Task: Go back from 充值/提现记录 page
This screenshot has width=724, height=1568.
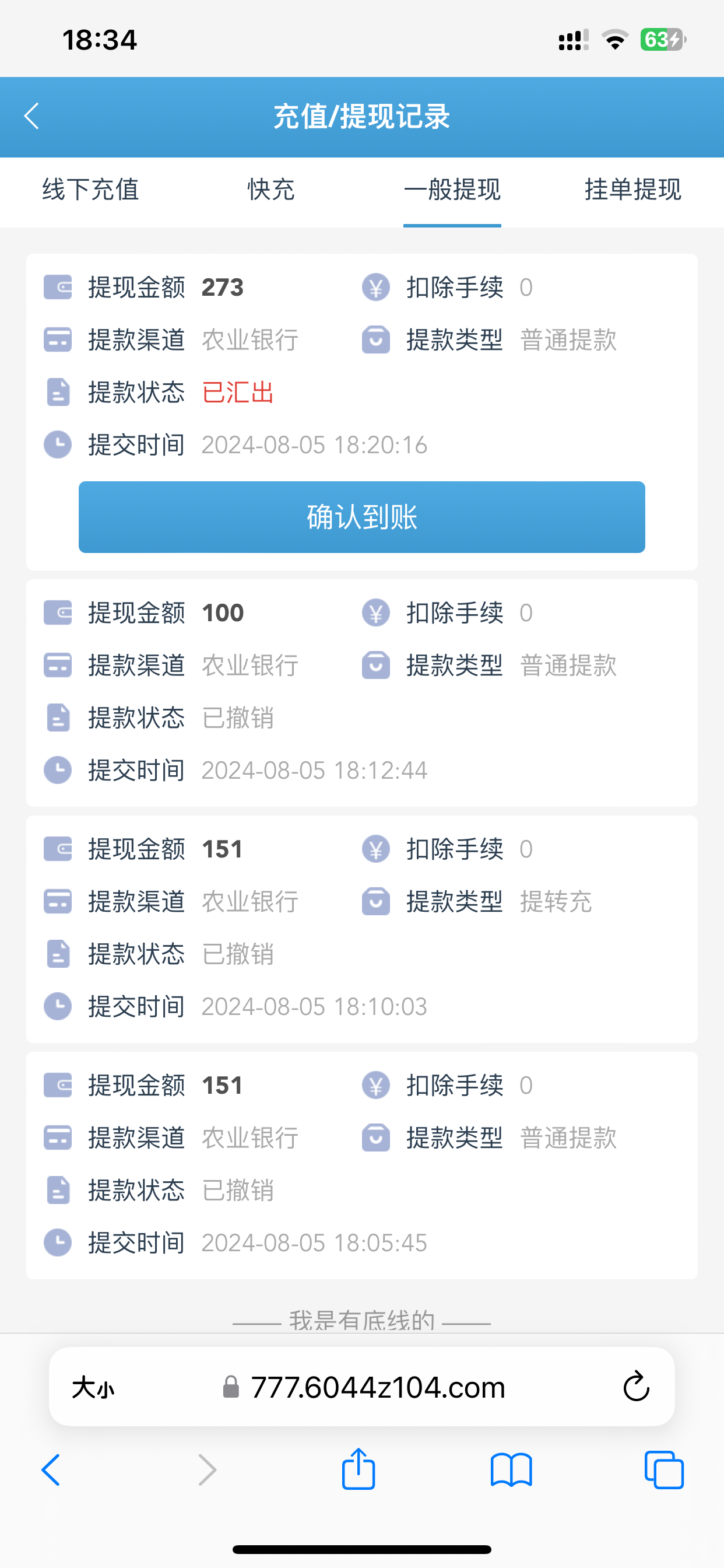Action: [x=31, y=116]
